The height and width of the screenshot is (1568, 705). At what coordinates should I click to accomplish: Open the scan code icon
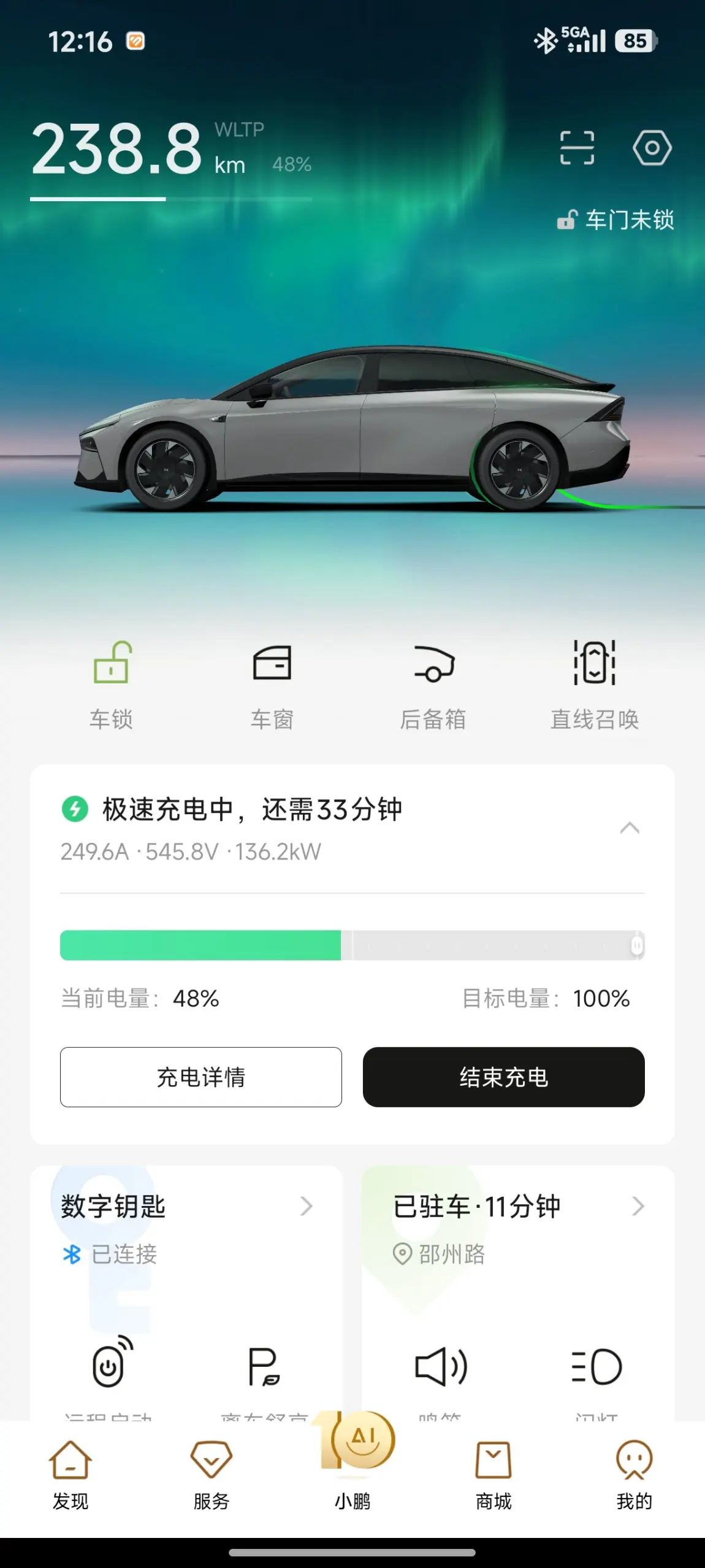tap(577, 148)
